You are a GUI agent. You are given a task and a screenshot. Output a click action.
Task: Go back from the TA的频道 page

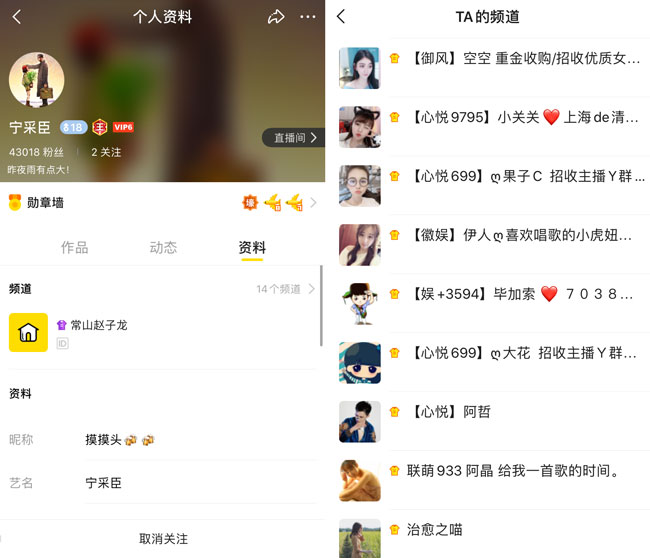(341, 17)
